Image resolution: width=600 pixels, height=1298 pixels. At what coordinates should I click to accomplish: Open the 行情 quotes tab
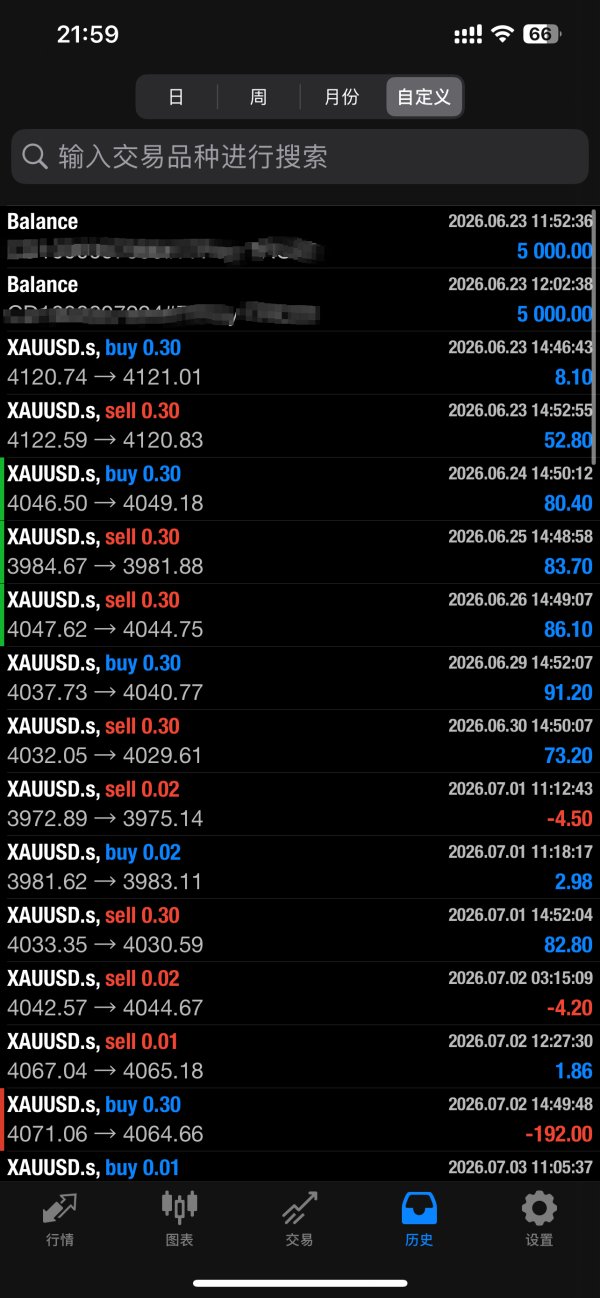pos(60,1219)
